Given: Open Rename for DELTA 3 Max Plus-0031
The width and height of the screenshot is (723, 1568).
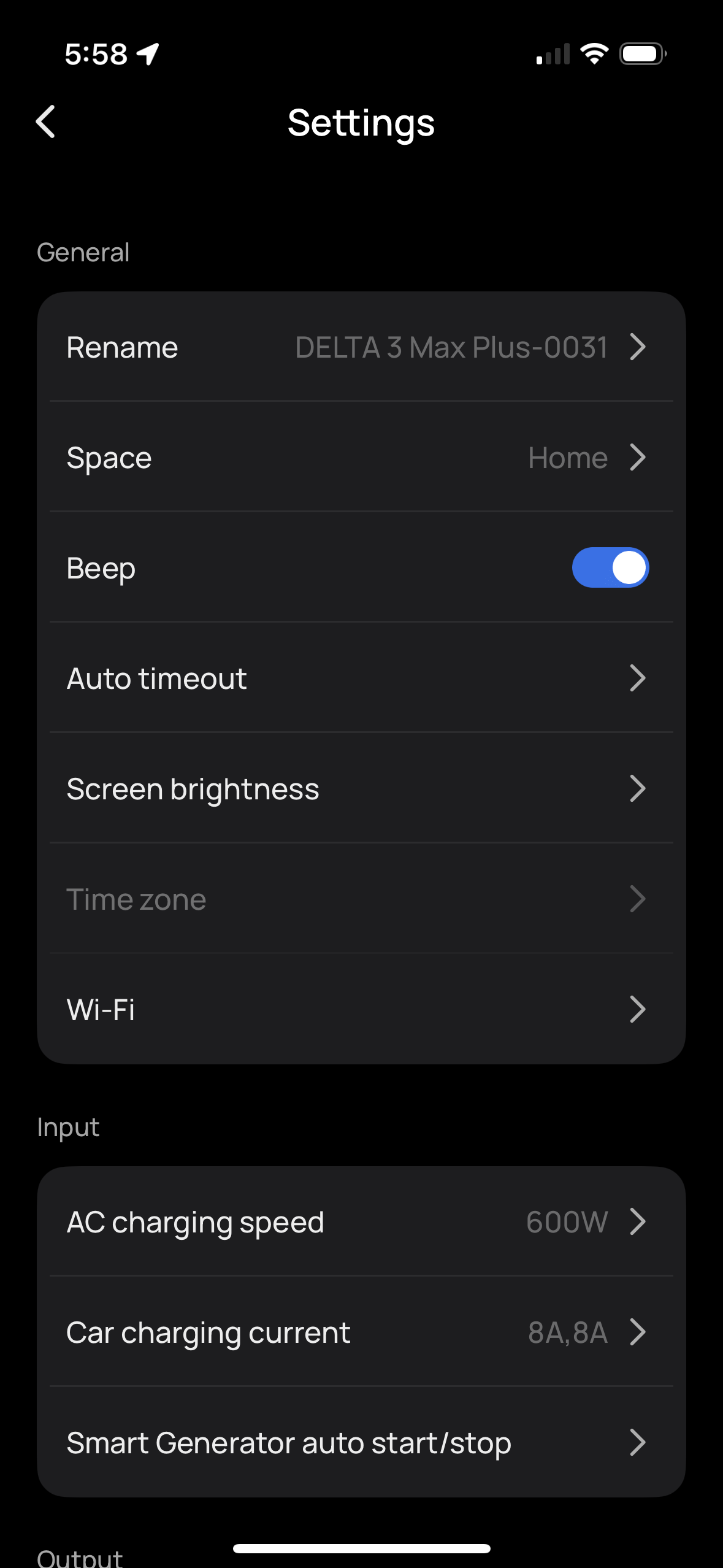Looking at the screenshot, I should [361, 347].
